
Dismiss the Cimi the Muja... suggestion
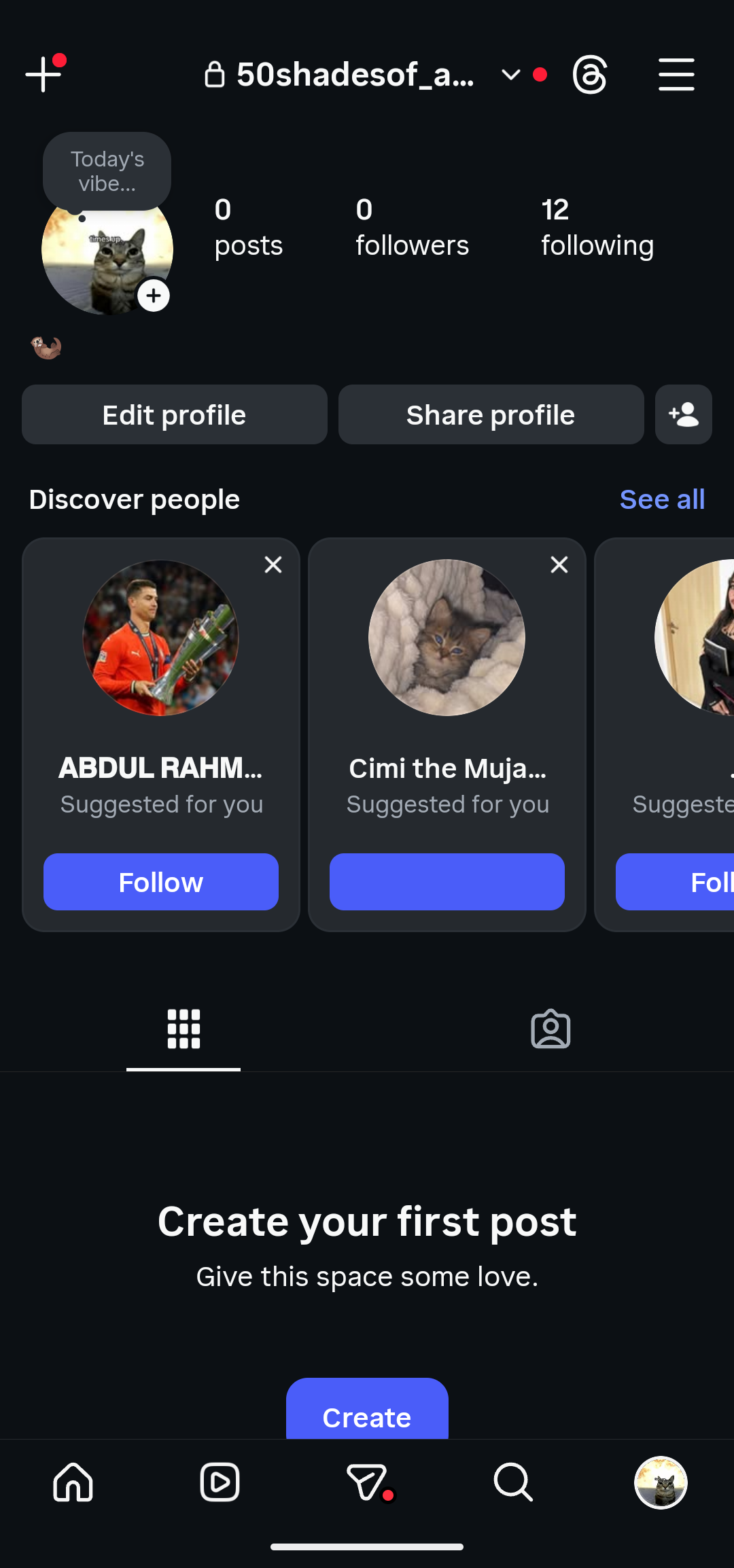tap(559, 565)
